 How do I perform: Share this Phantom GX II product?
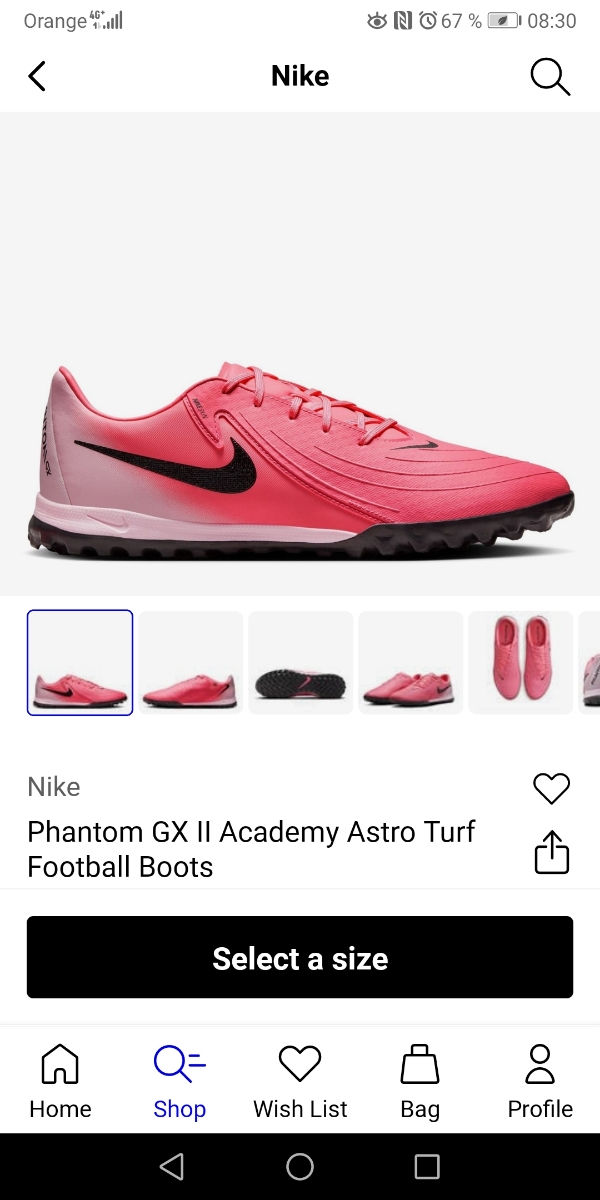tap(551, 852)
